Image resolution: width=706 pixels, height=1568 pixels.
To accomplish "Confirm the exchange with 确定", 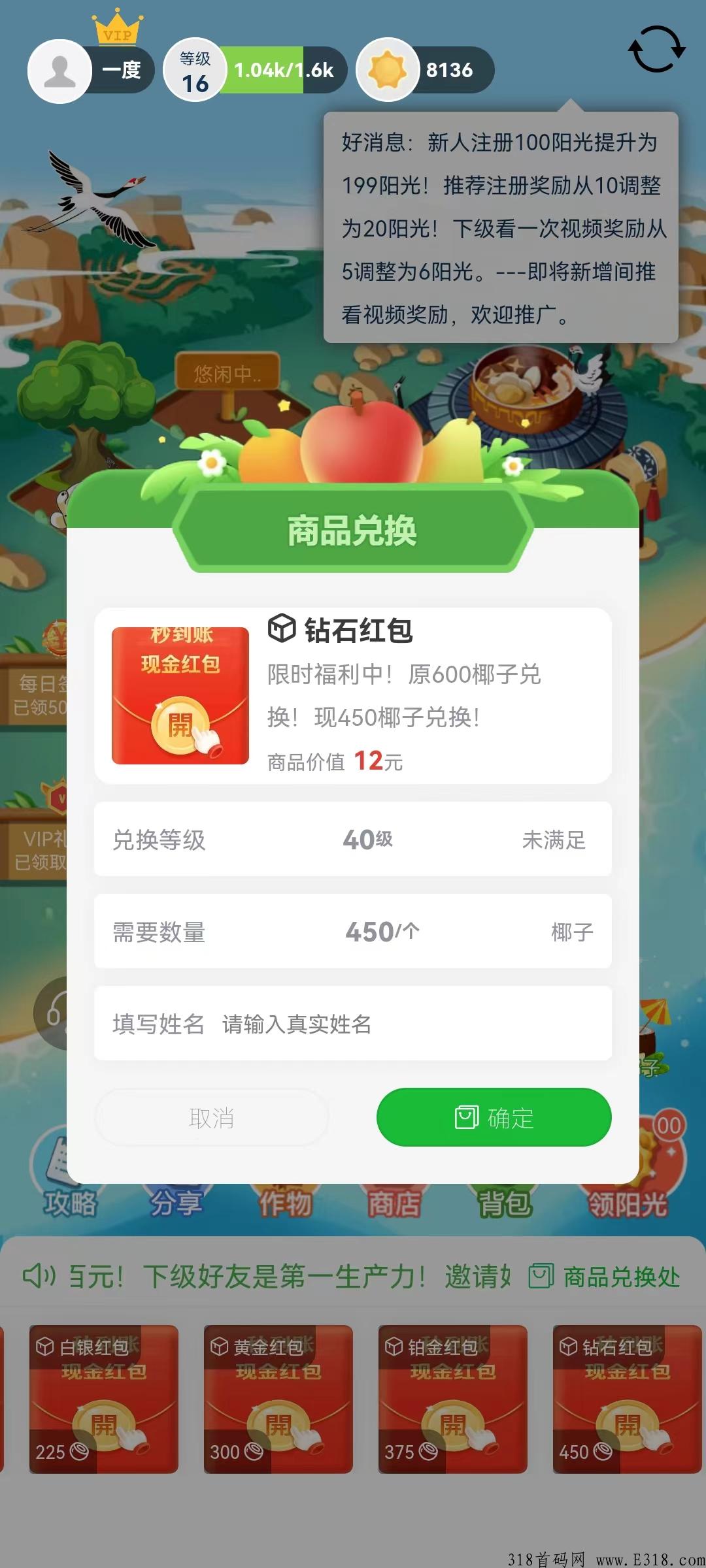I will pyautogui.click(x=494, y=1117).
